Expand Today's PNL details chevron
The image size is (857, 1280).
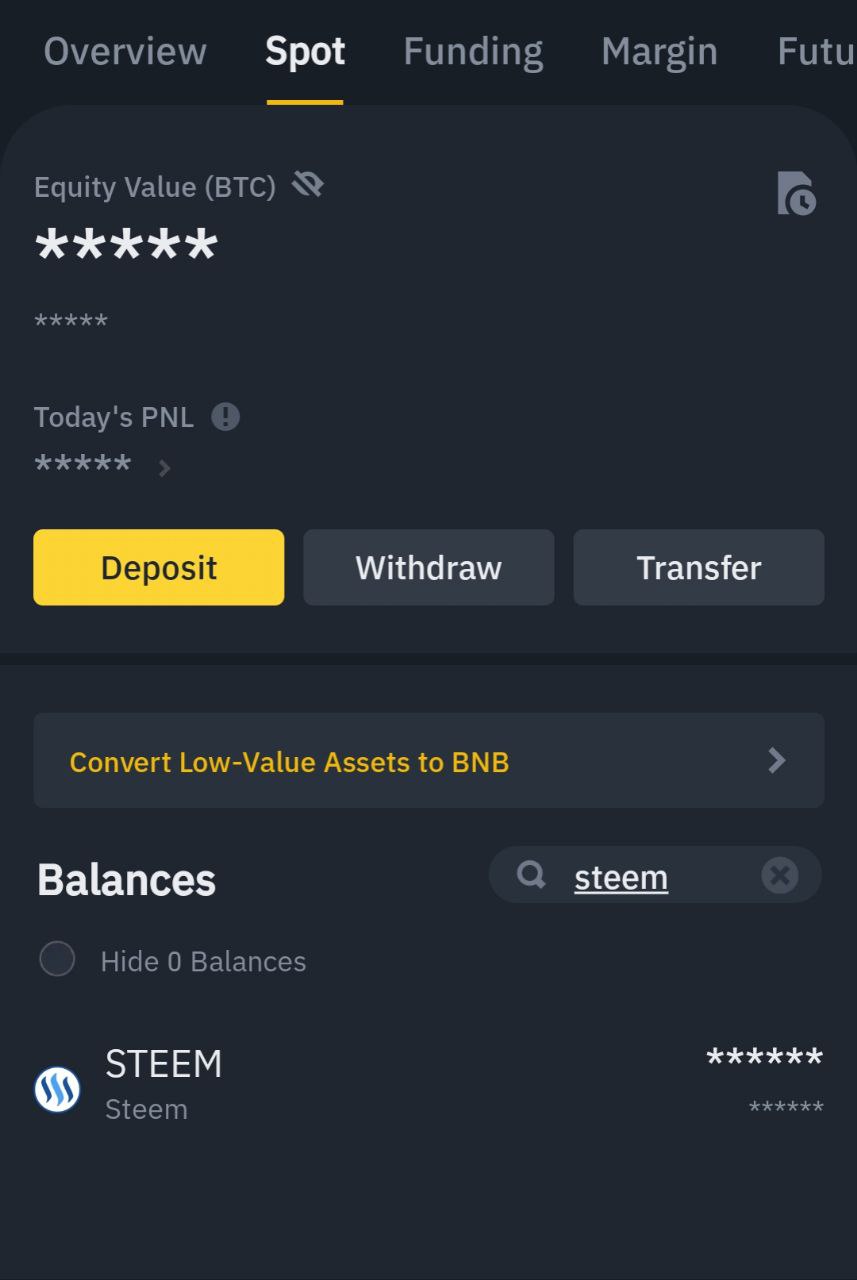[x=165, y=468]
